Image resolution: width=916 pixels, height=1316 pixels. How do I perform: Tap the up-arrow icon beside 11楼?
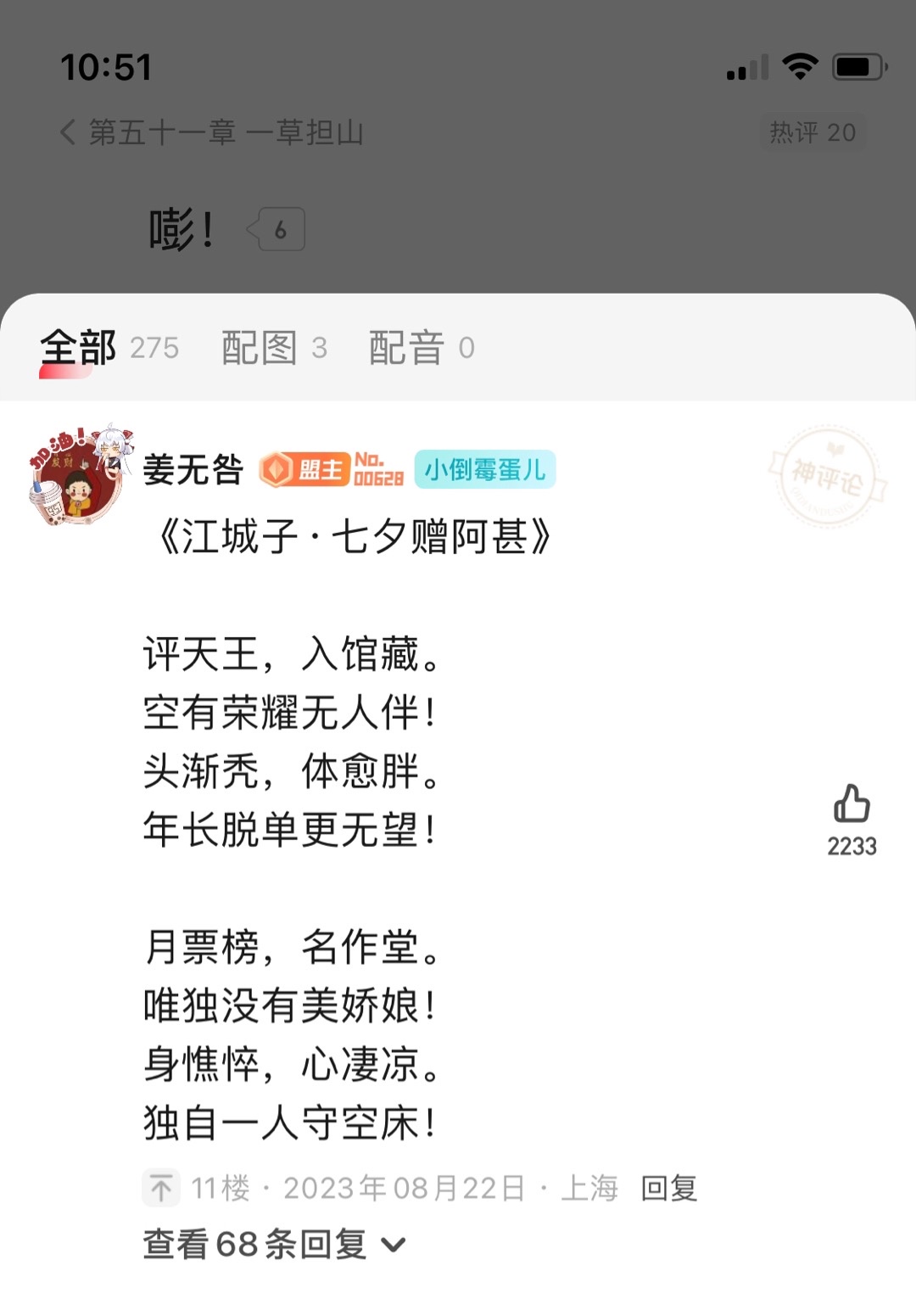pyautogui.click(x=161, y=1188)
